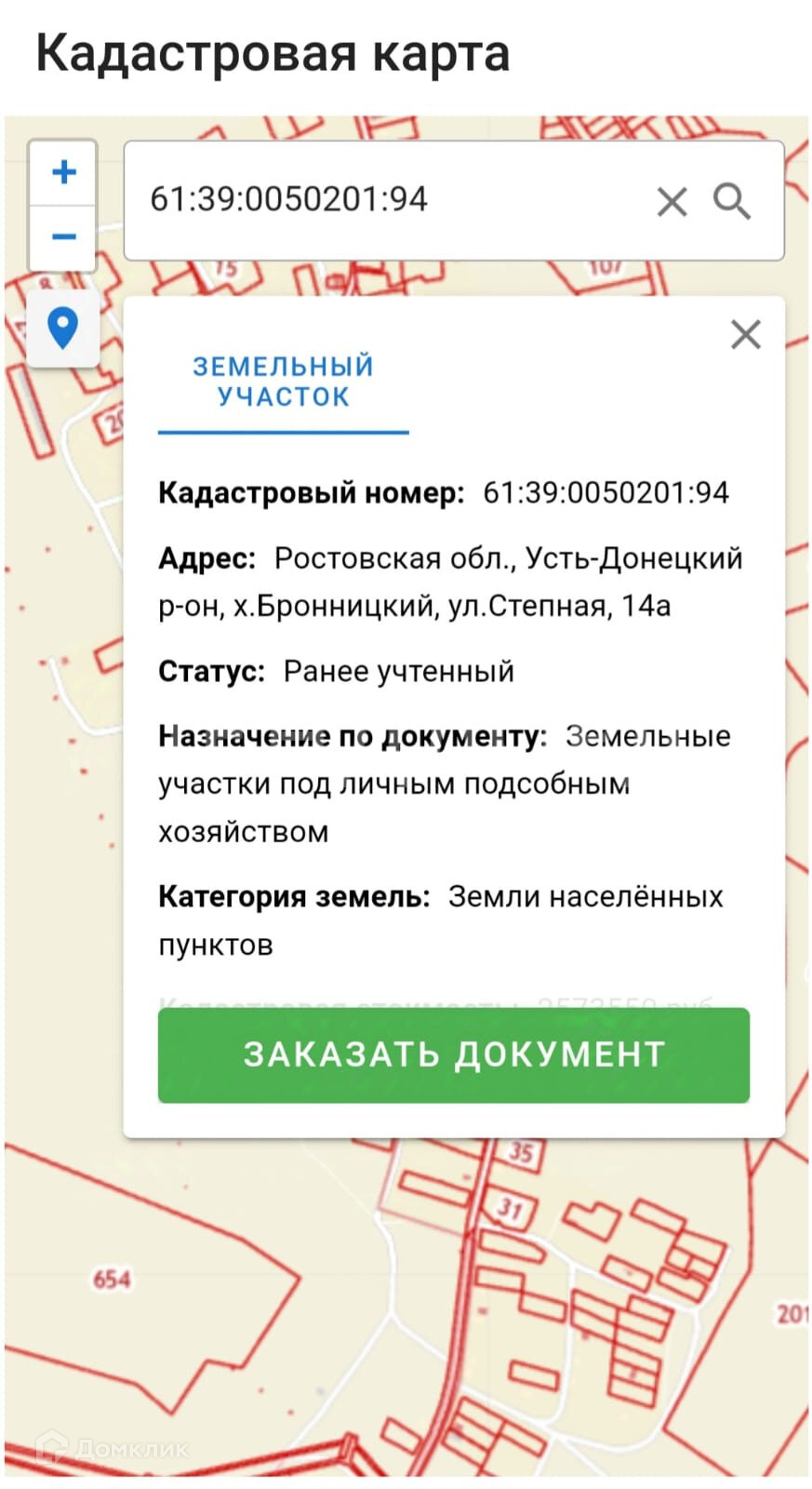
Task: Edit the cadastral number search box
Action: click(391, 200)
